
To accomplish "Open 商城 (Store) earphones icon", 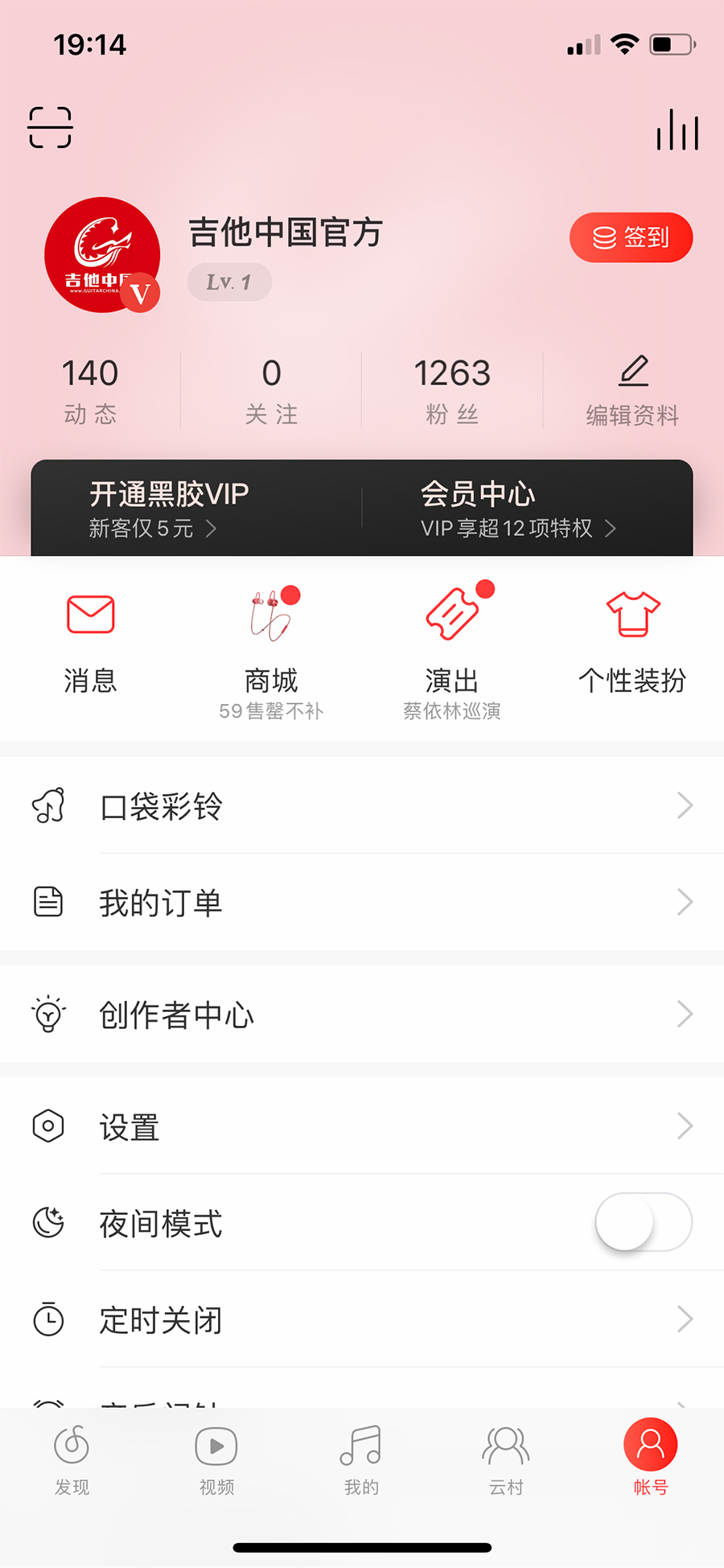I will [x=271, y=614].
